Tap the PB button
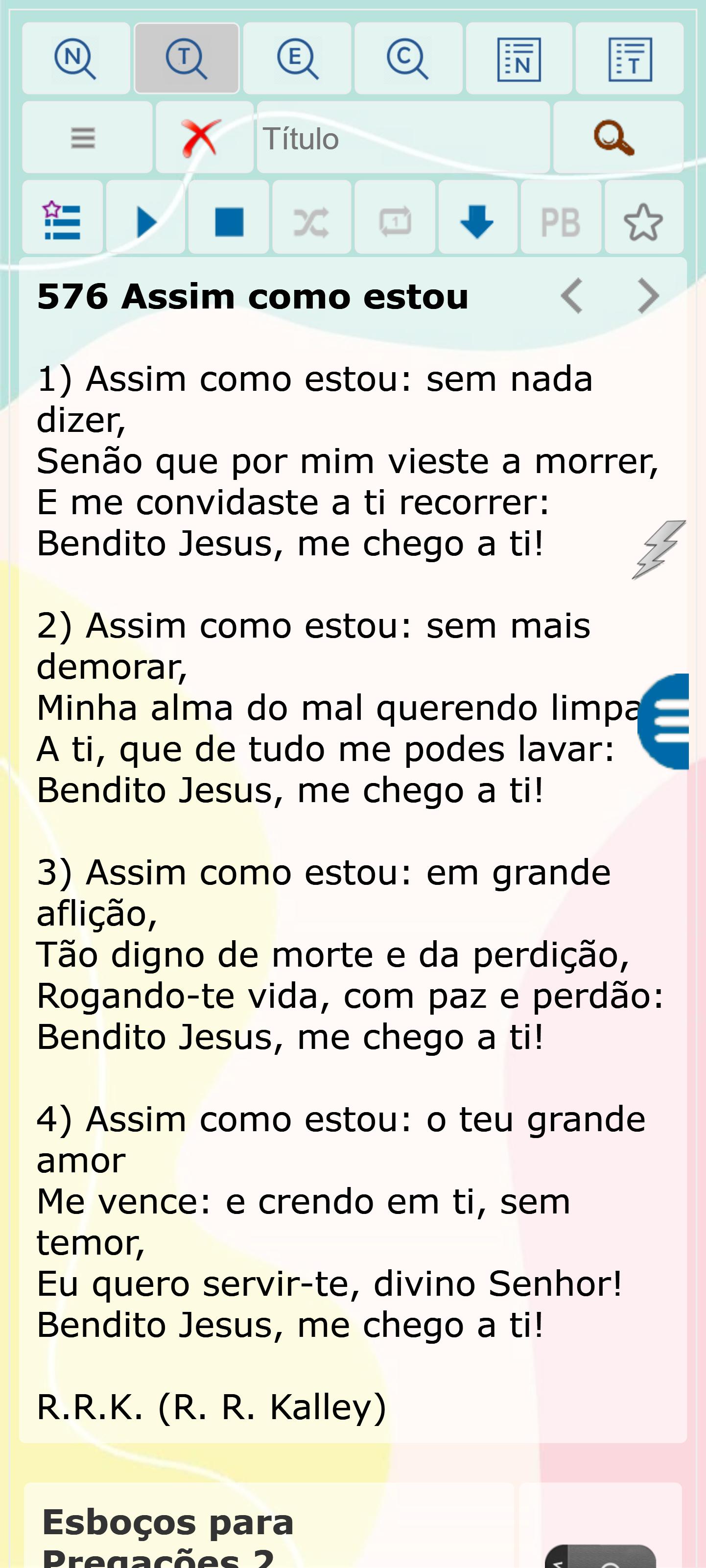The height and width of the screenshot is (1568, 706). [x=561, y=217]
